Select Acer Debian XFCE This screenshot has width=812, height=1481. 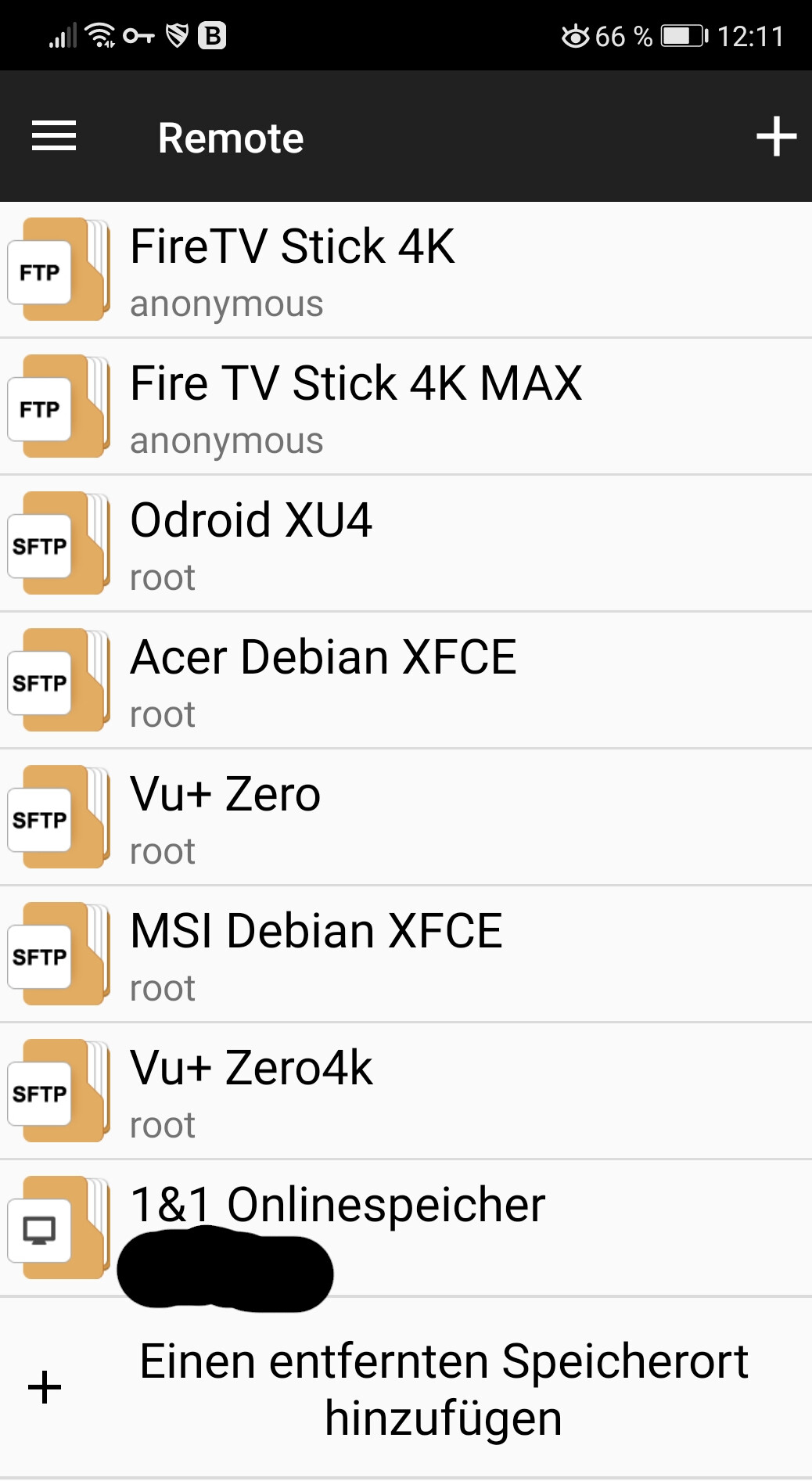(406, 681)
